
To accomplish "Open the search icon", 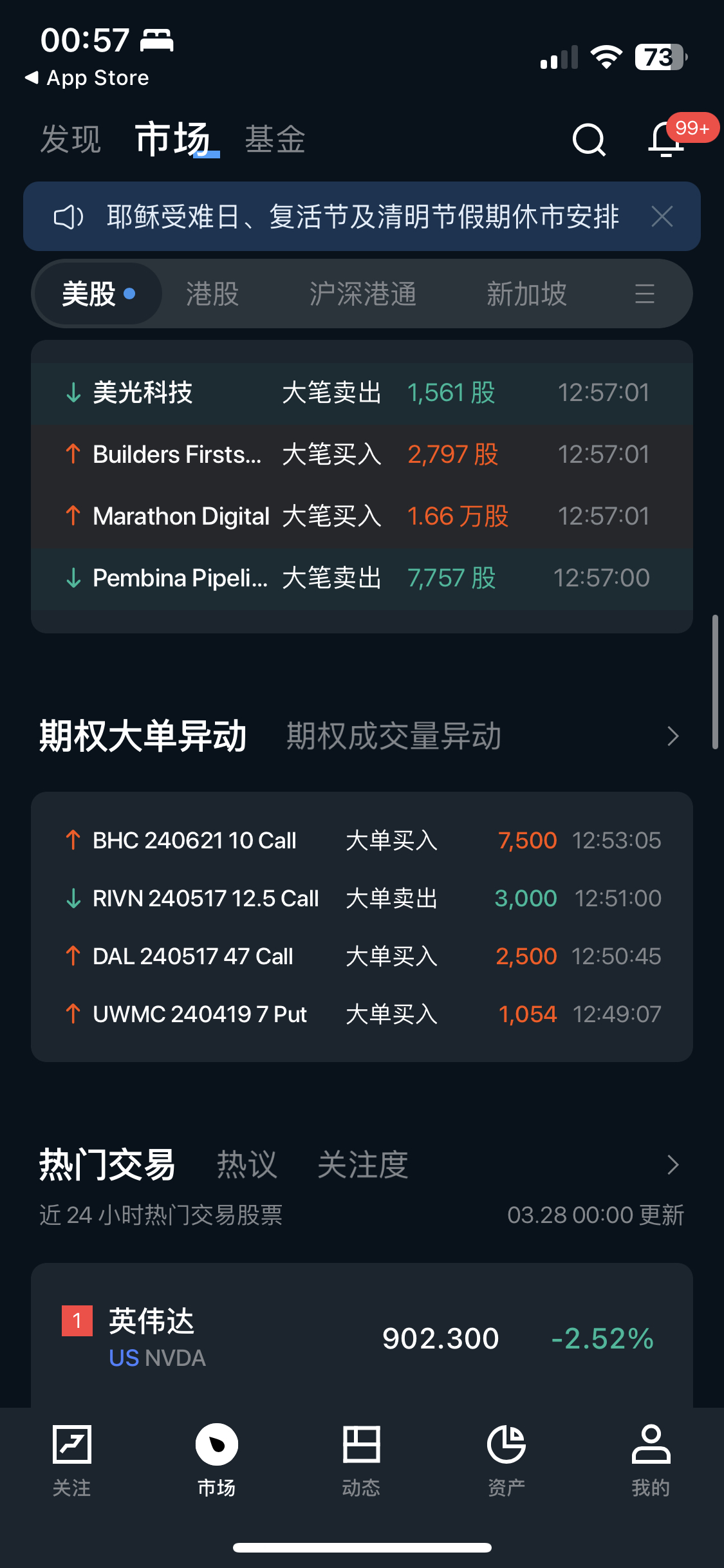I will click(x=589, y=140).
